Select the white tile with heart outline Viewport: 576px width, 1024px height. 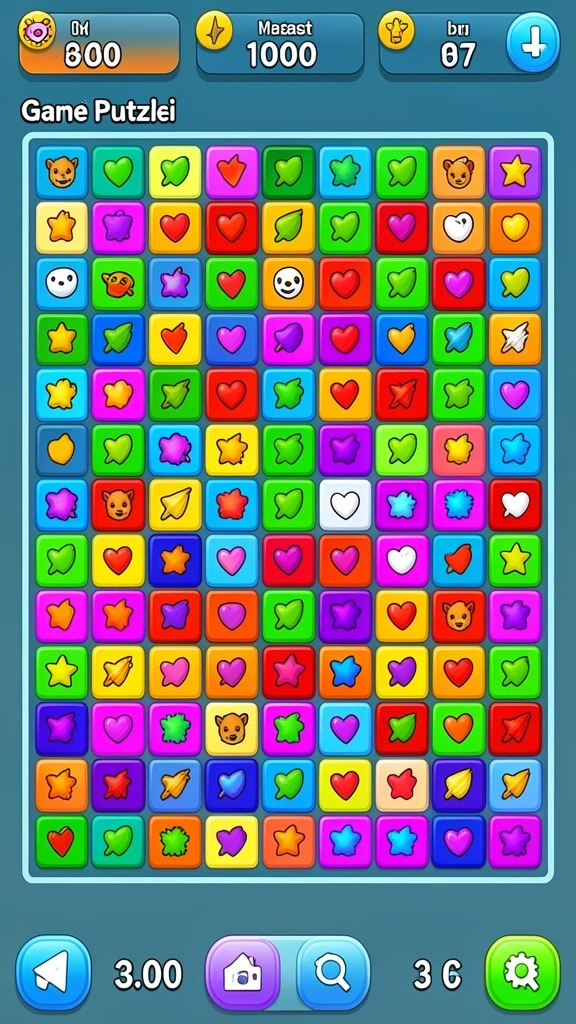click(x=345, y=505)
